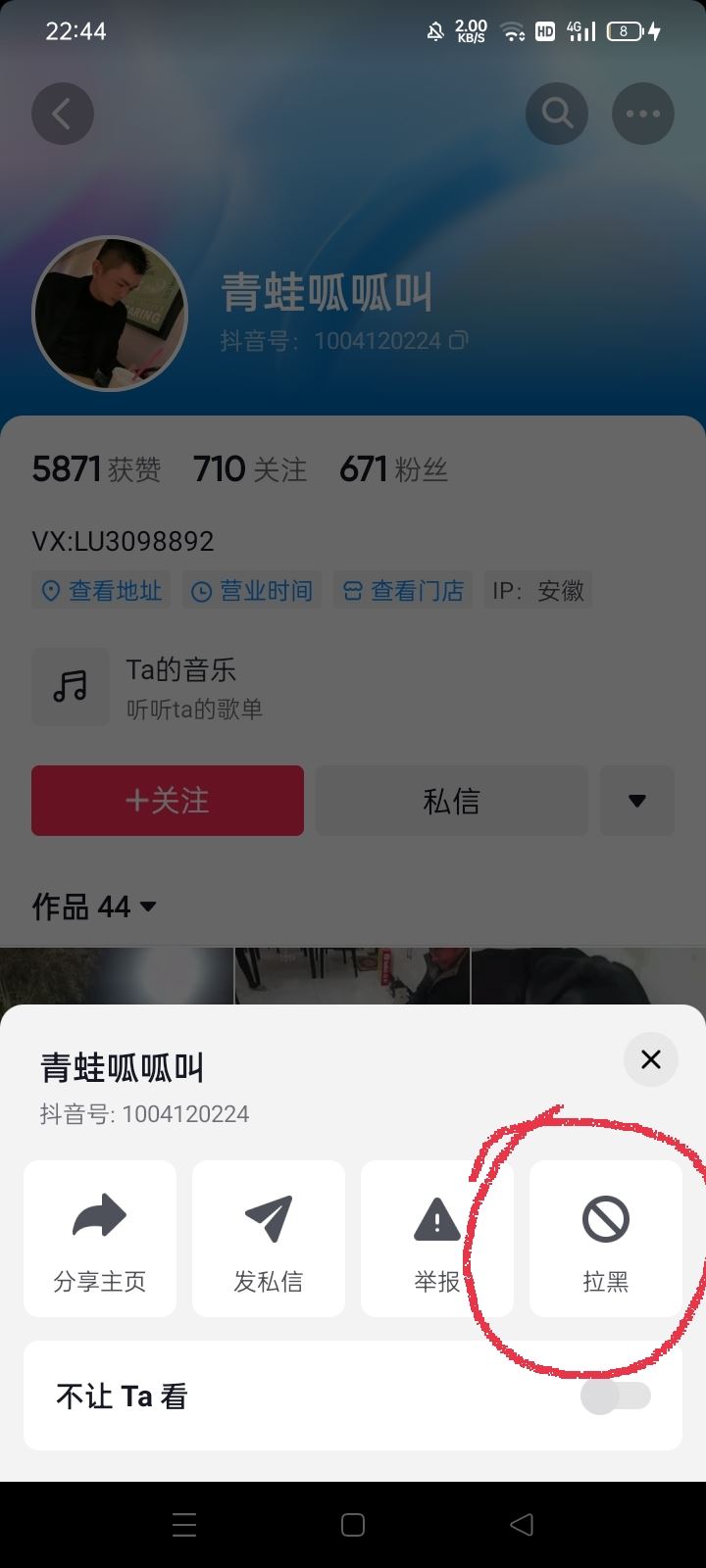The width and height of the screenshot is (706, 1568).
Task: Tap the +关注 follow button
Action: 167,801
